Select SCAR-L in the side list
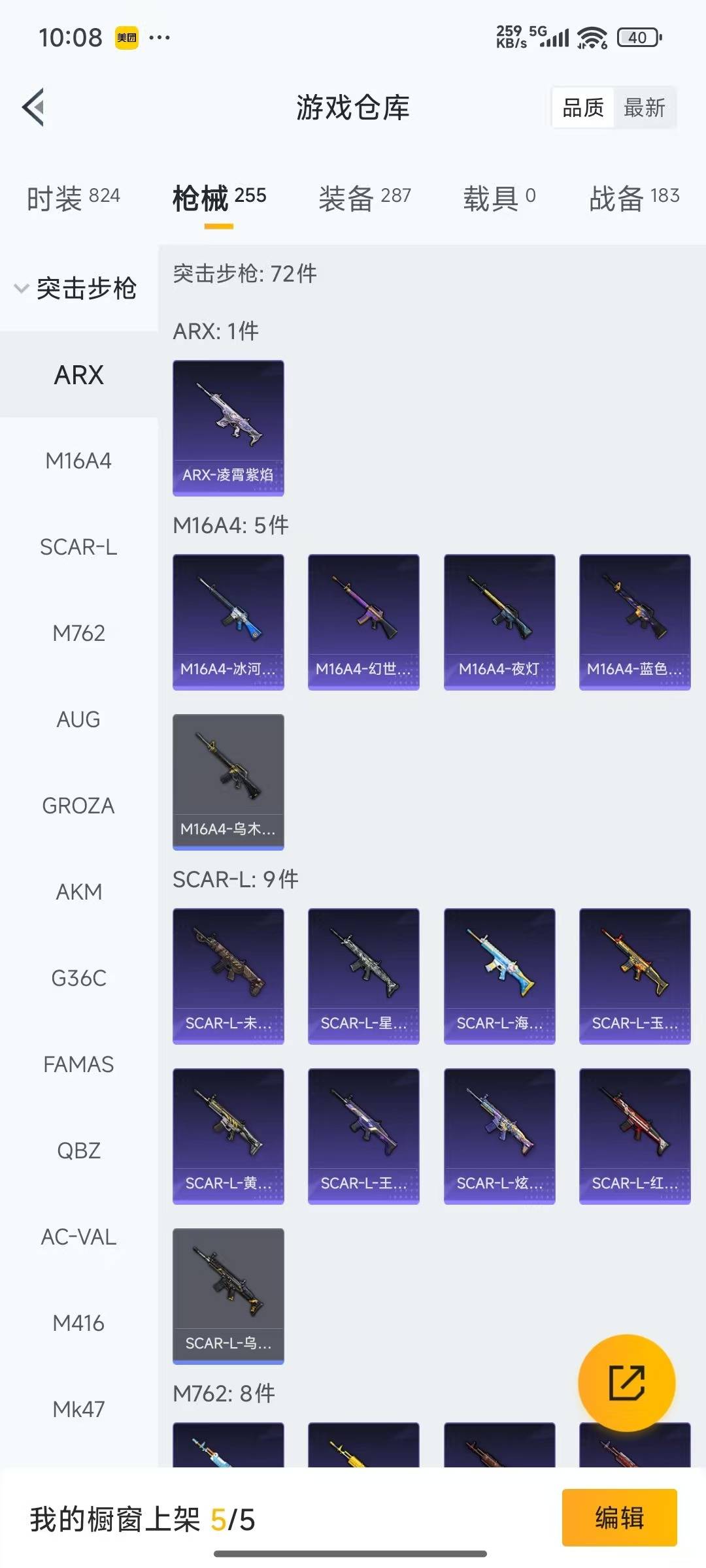706x1568 pixels. [78, 547]
